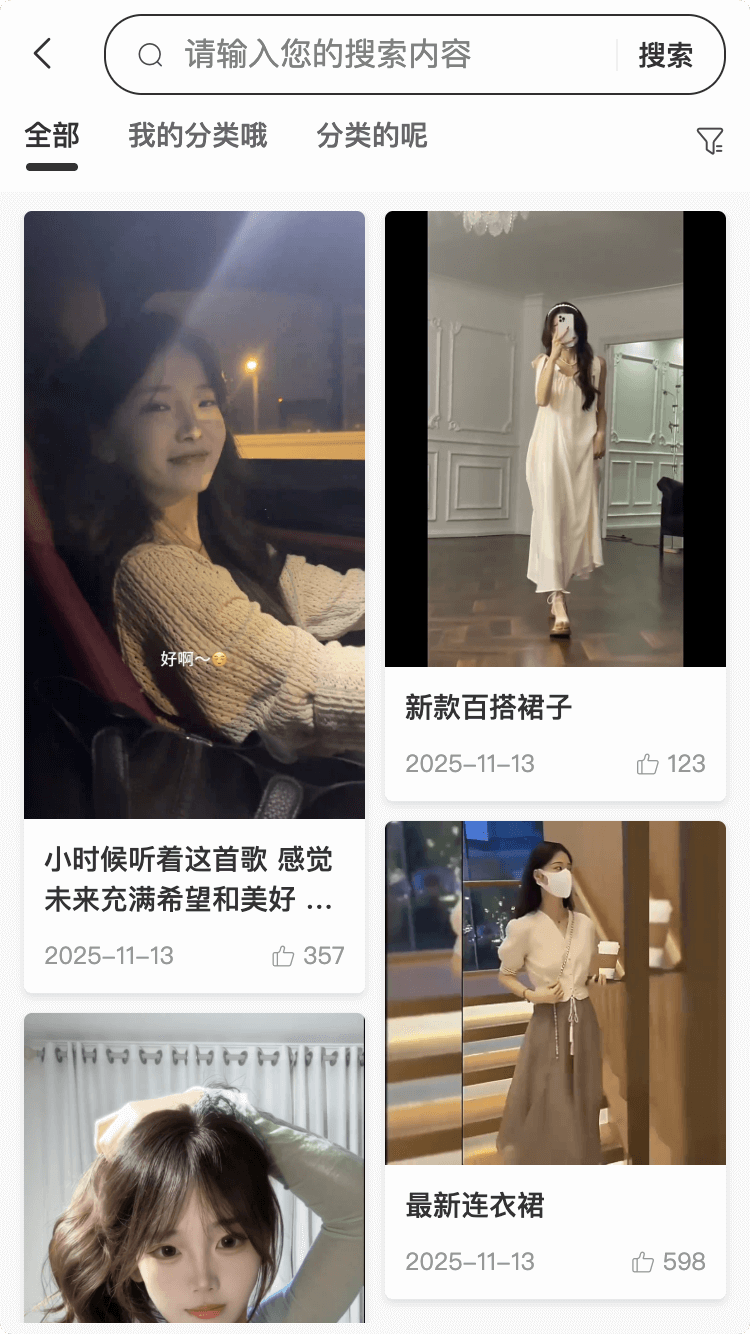Click the 最新连衣裙 title text
The image size is (750, 1334).
coord(473,1206)
